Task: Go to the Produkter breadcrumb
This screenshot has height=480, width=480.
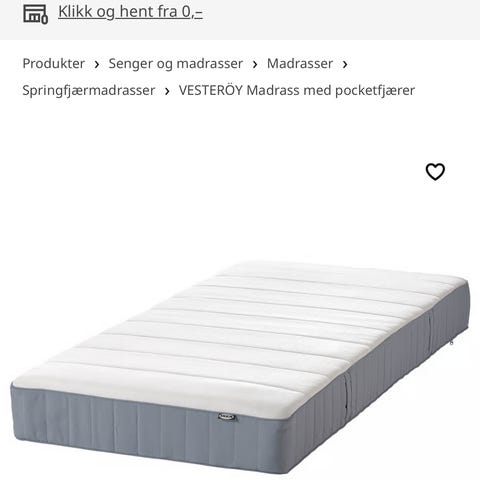Action: 54,63
